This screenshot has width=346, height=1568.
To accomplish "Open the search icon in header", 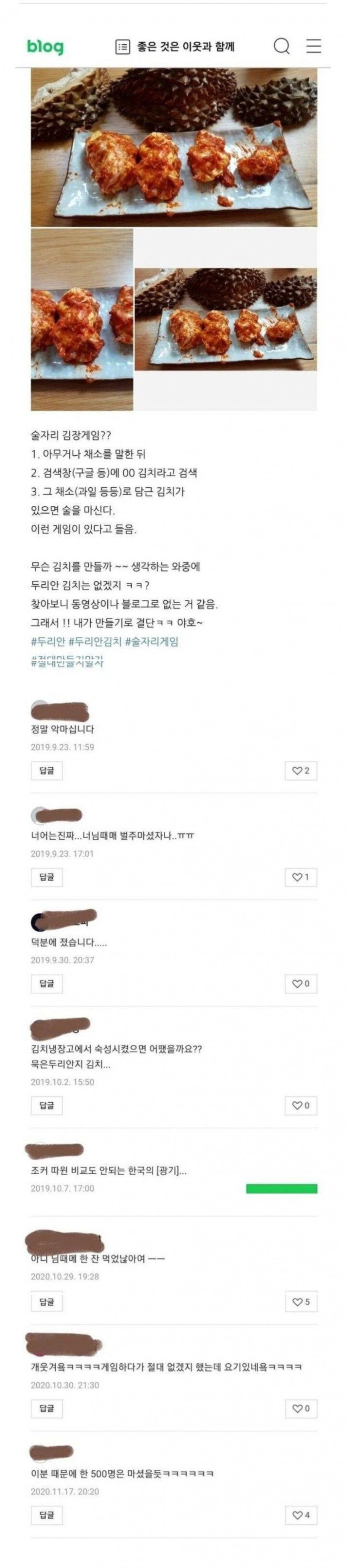I will click(281, 46).
